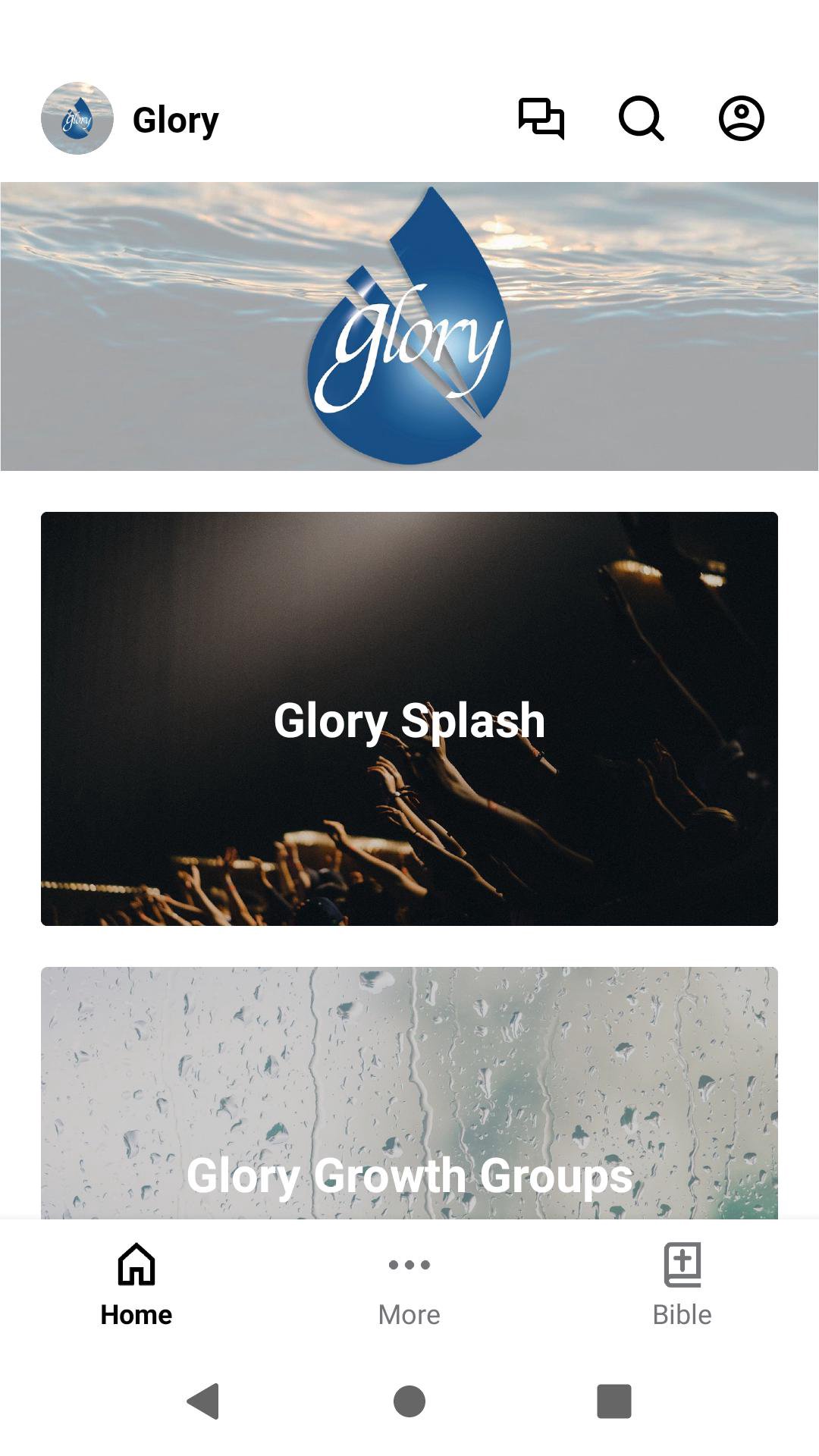This screenshot has width=819, height=1456.
Task: Go back using the system back button
Action: tap(203, 1401)
